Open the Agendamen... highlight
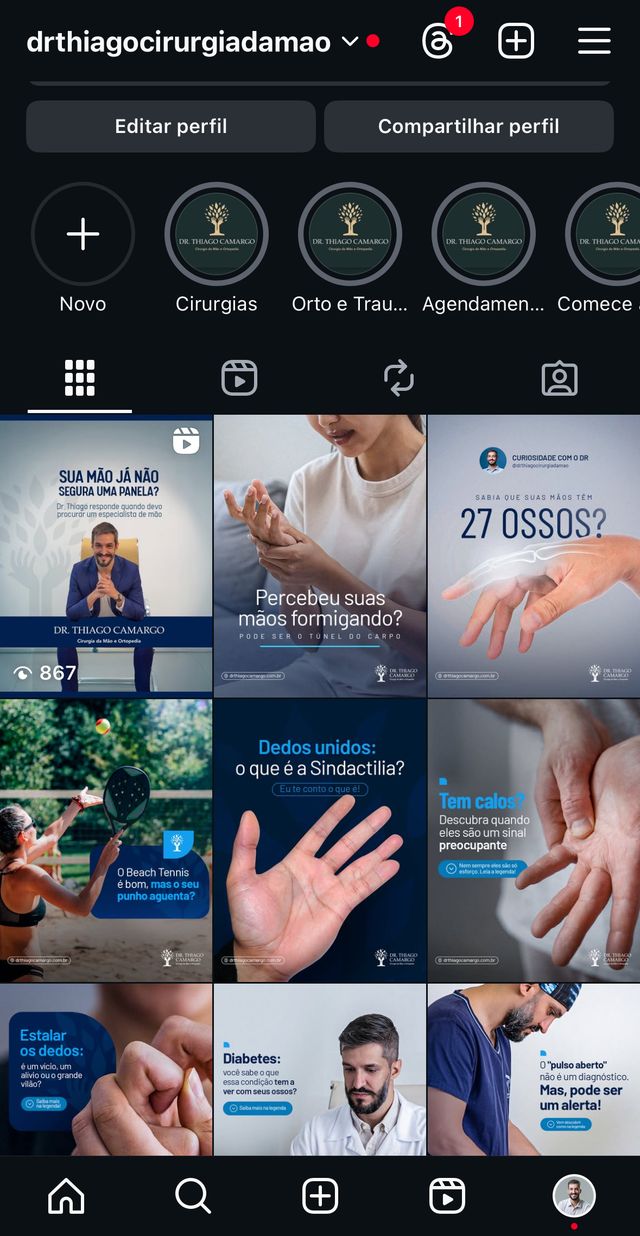Screen dimensions: 640x1236 point(483,235)
